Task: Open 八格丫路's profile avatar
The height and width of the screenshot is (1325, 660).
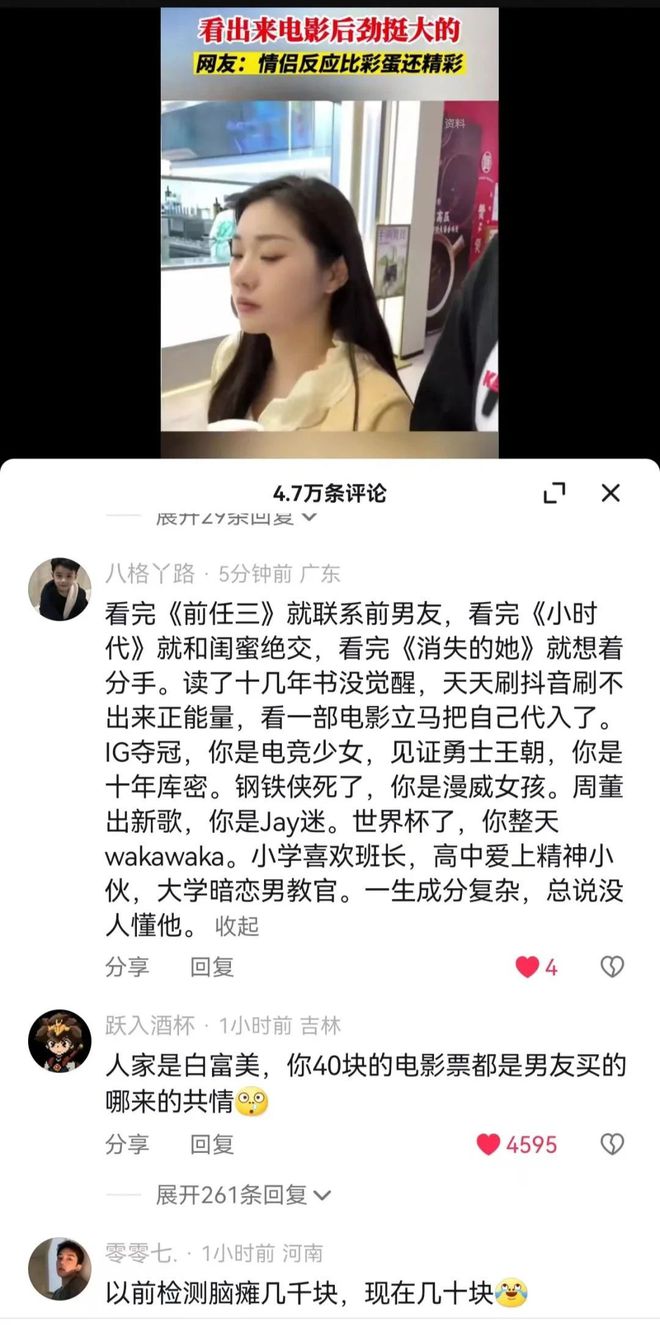Action: pos(59,589)
